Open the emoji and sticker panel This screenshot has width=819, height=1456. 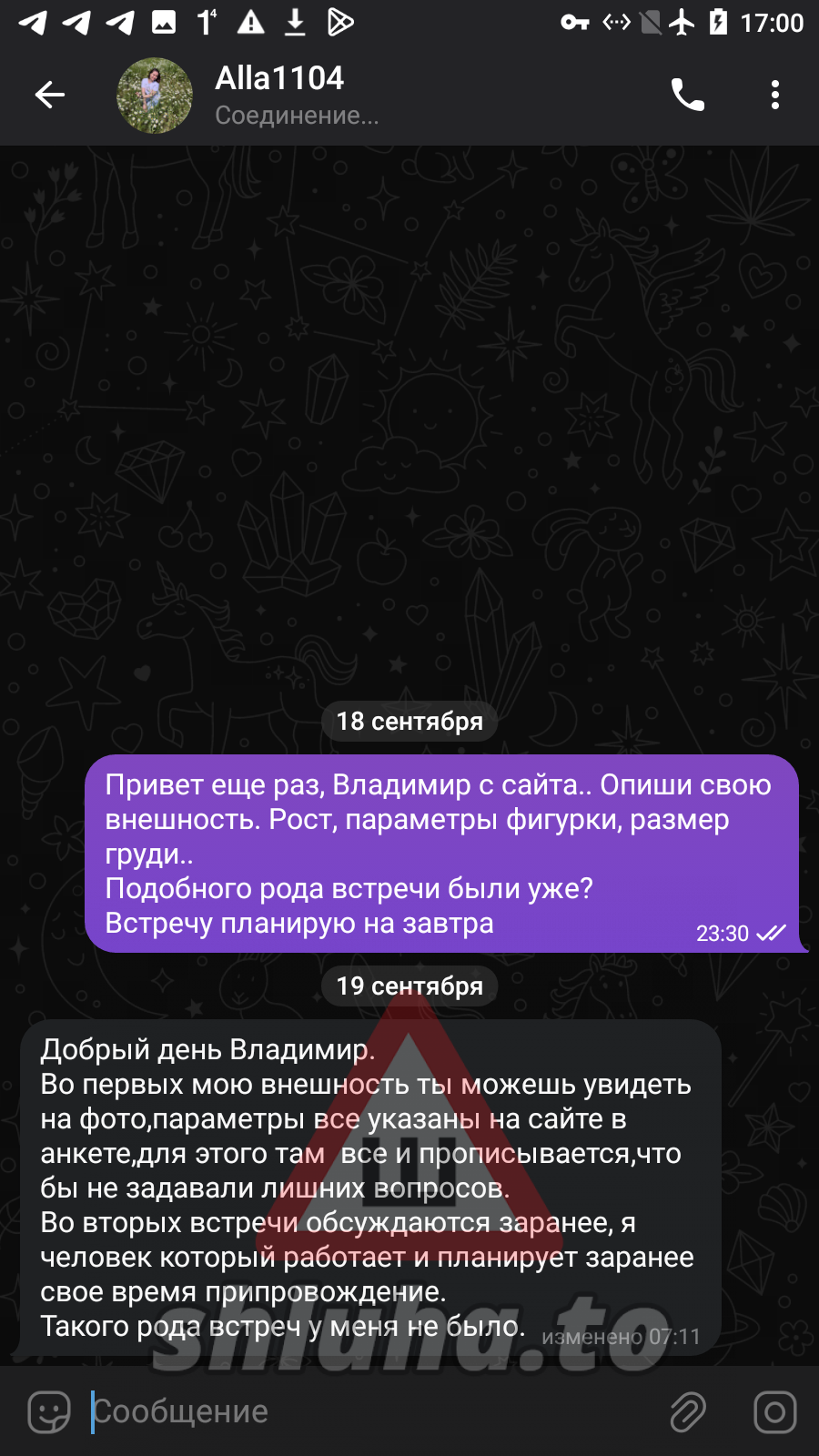[x=49, y=1412]
